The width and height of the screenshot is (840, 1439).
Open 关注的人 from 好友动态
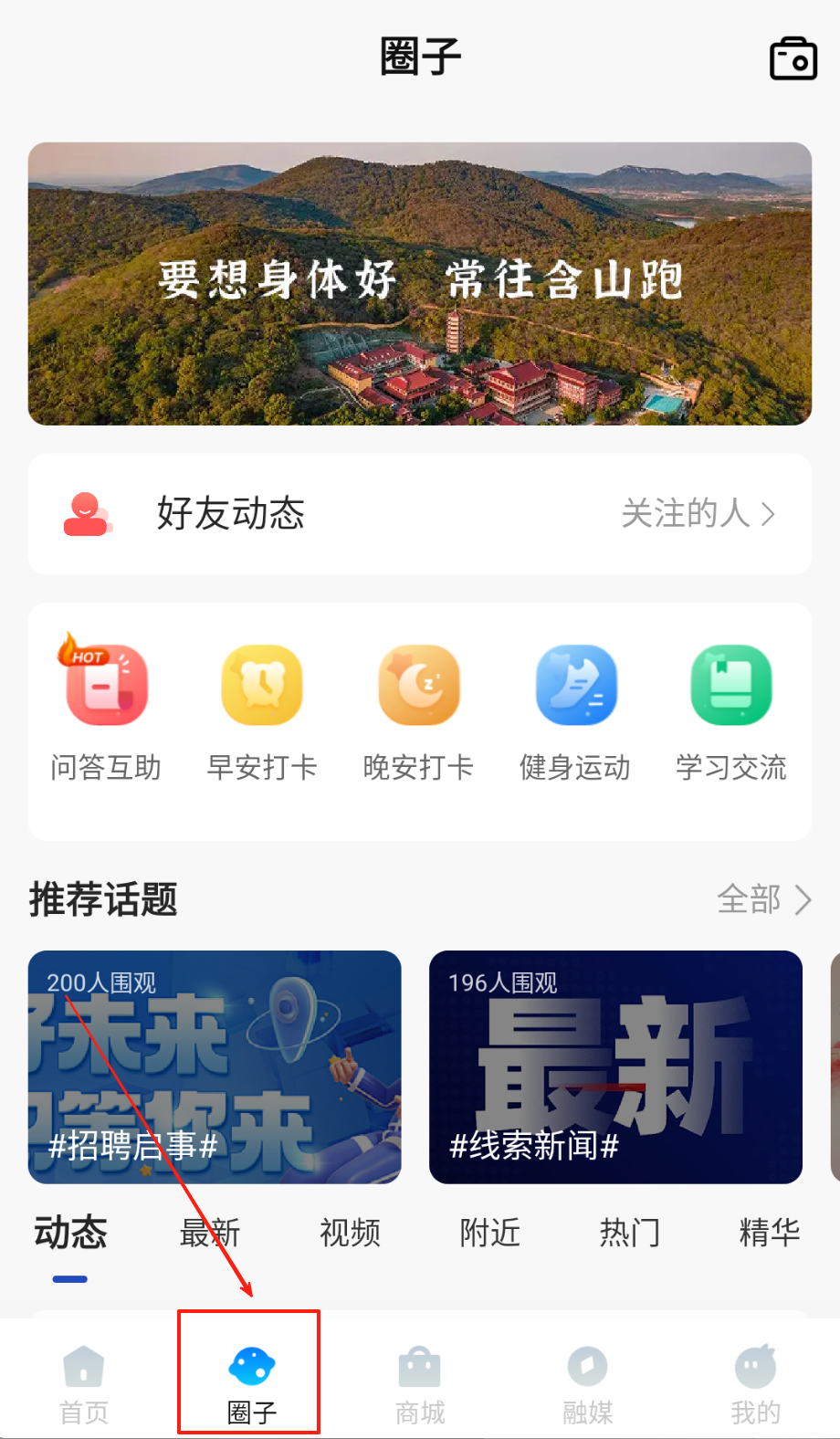698,514
